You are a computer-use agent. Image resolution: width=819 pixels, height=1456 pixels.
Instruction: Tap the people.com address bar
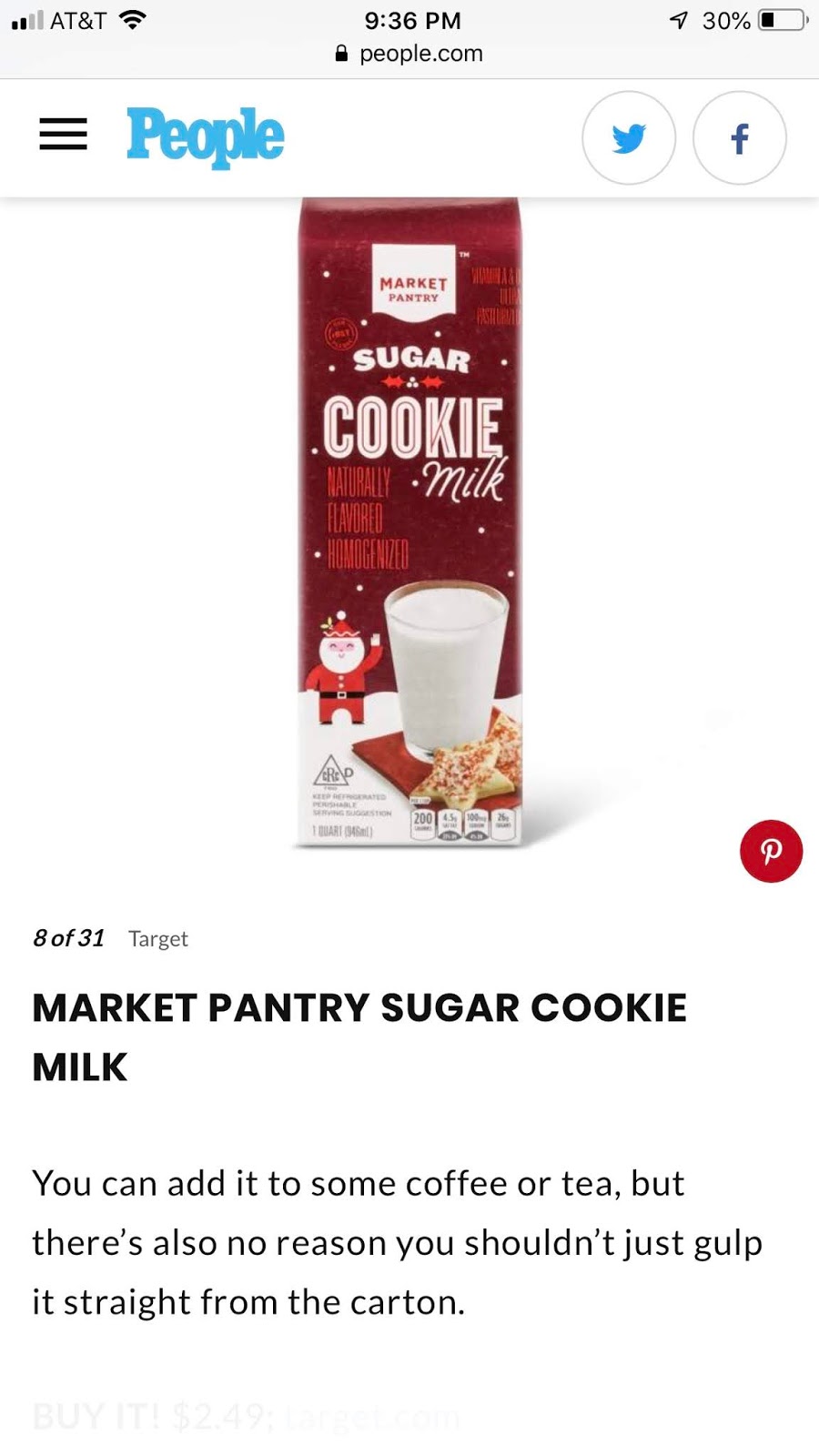click(409, 54)
